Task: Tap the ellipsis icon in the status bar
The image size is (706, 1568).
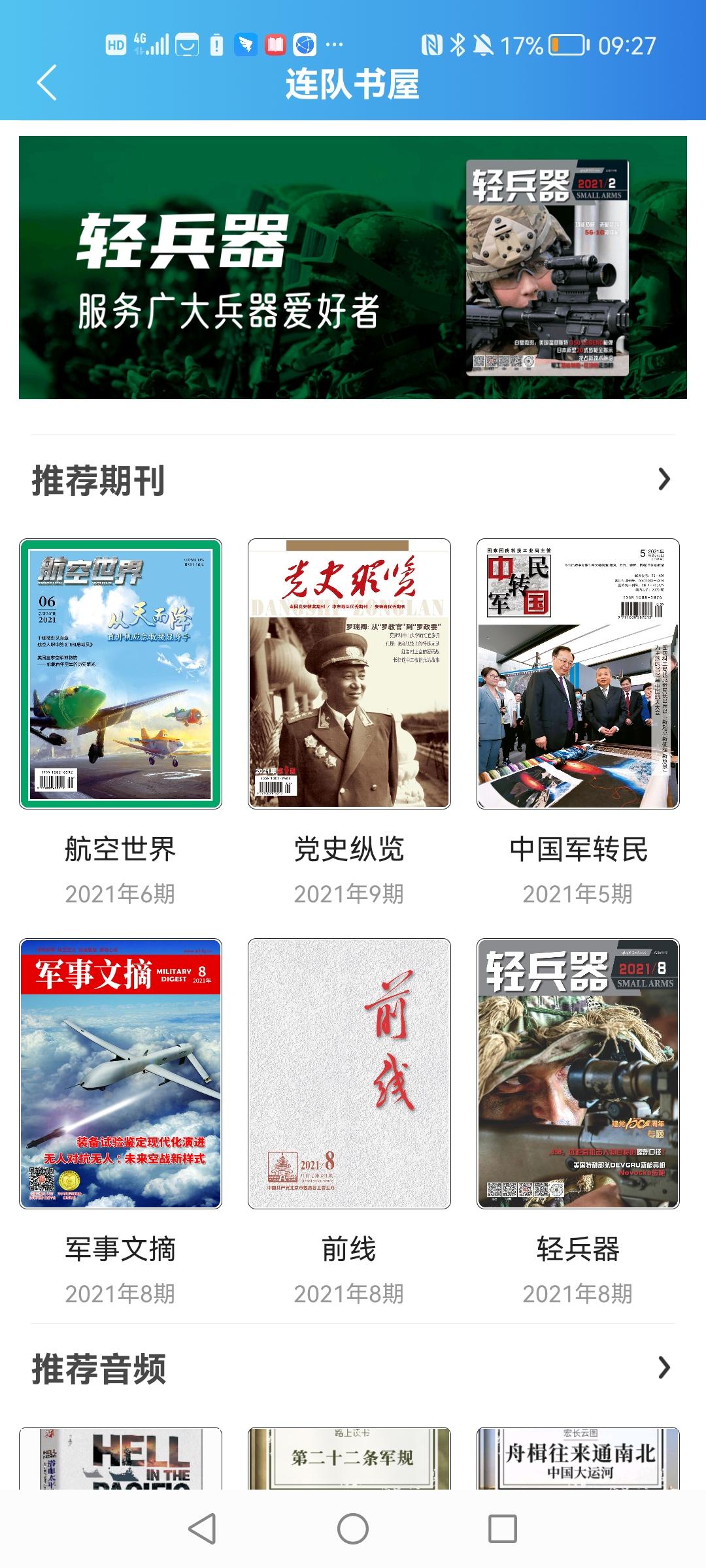Action: [x=334, y=43]
